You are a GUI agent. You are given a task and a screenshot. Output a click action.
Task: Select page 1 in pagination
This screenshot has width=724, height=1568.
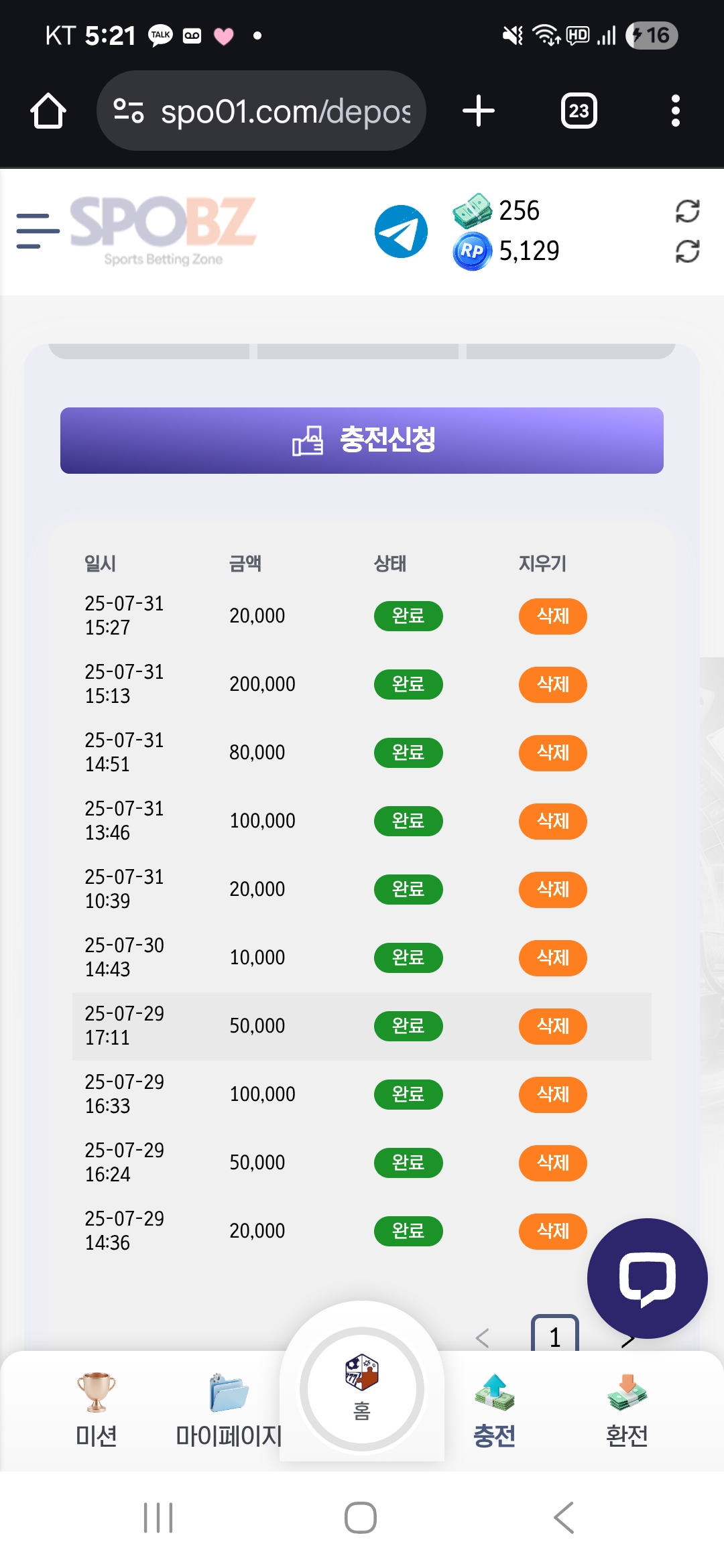[x=554, y=1336]
